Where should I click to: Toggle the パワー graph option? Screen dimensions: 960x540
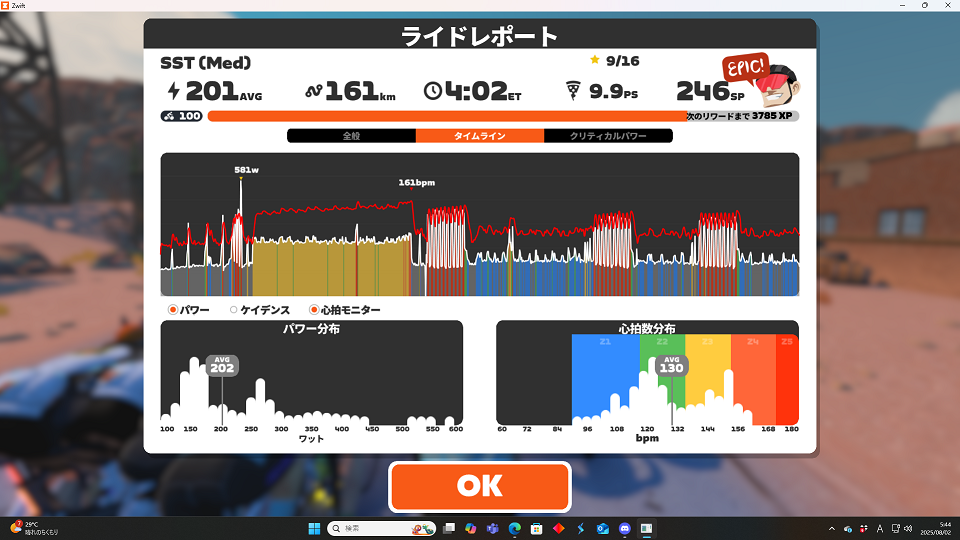pos(173,310)
